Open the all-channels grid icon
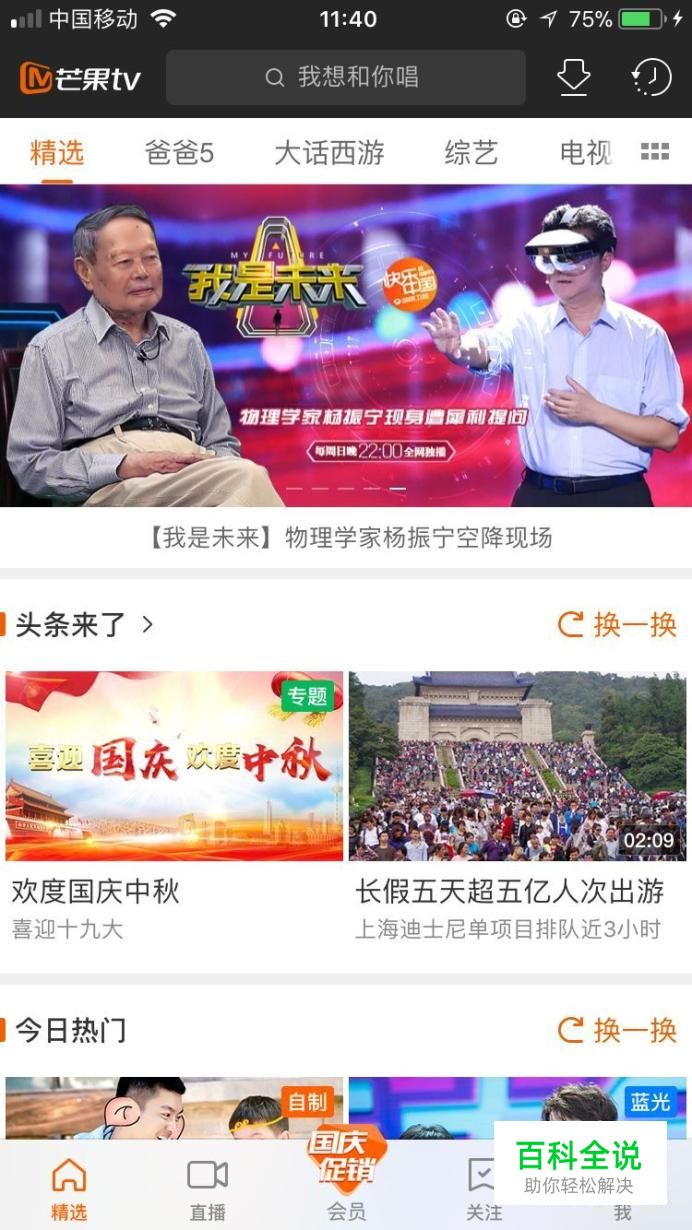This screenshot has width=692, height=1230. pos(655,152)
